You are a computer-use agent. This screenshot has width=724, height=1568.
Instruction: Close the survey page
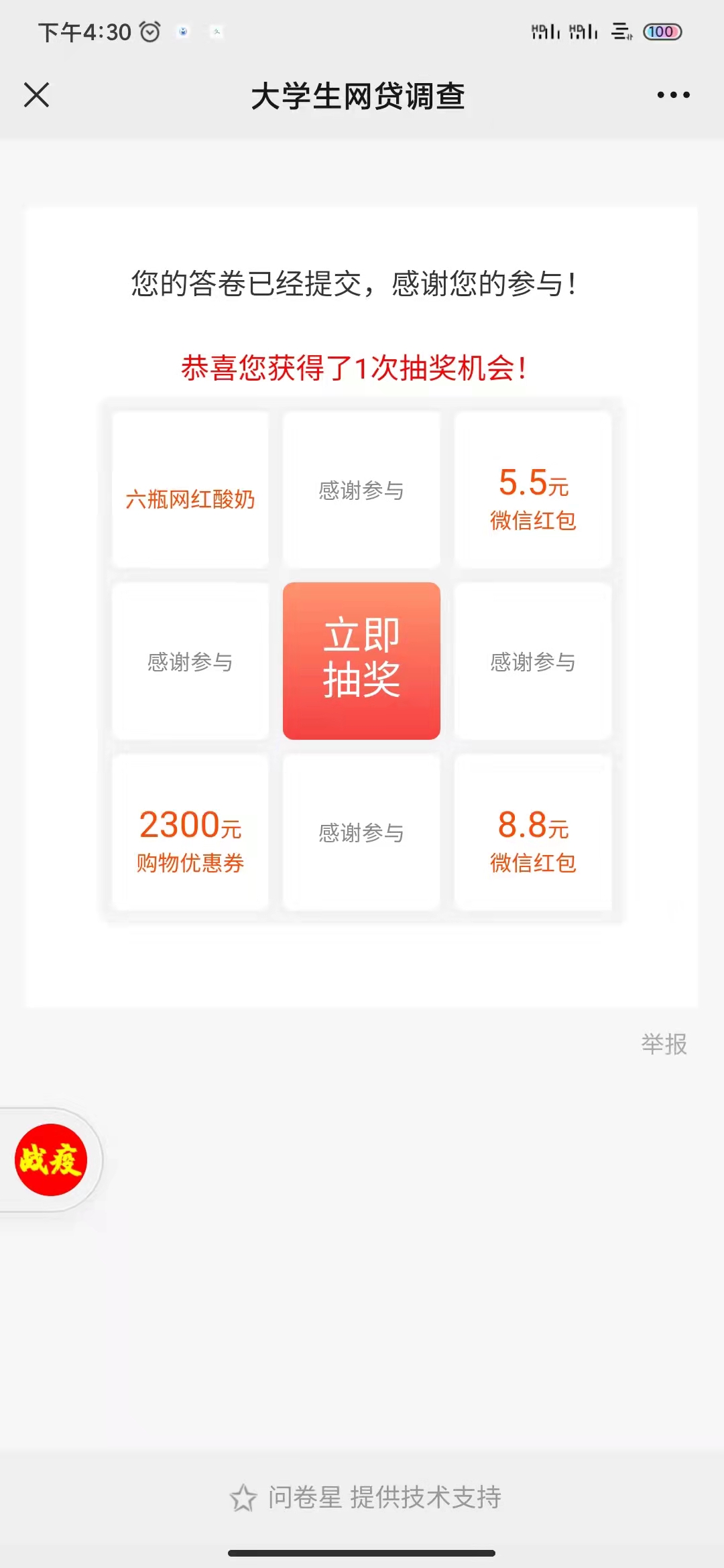37,95
